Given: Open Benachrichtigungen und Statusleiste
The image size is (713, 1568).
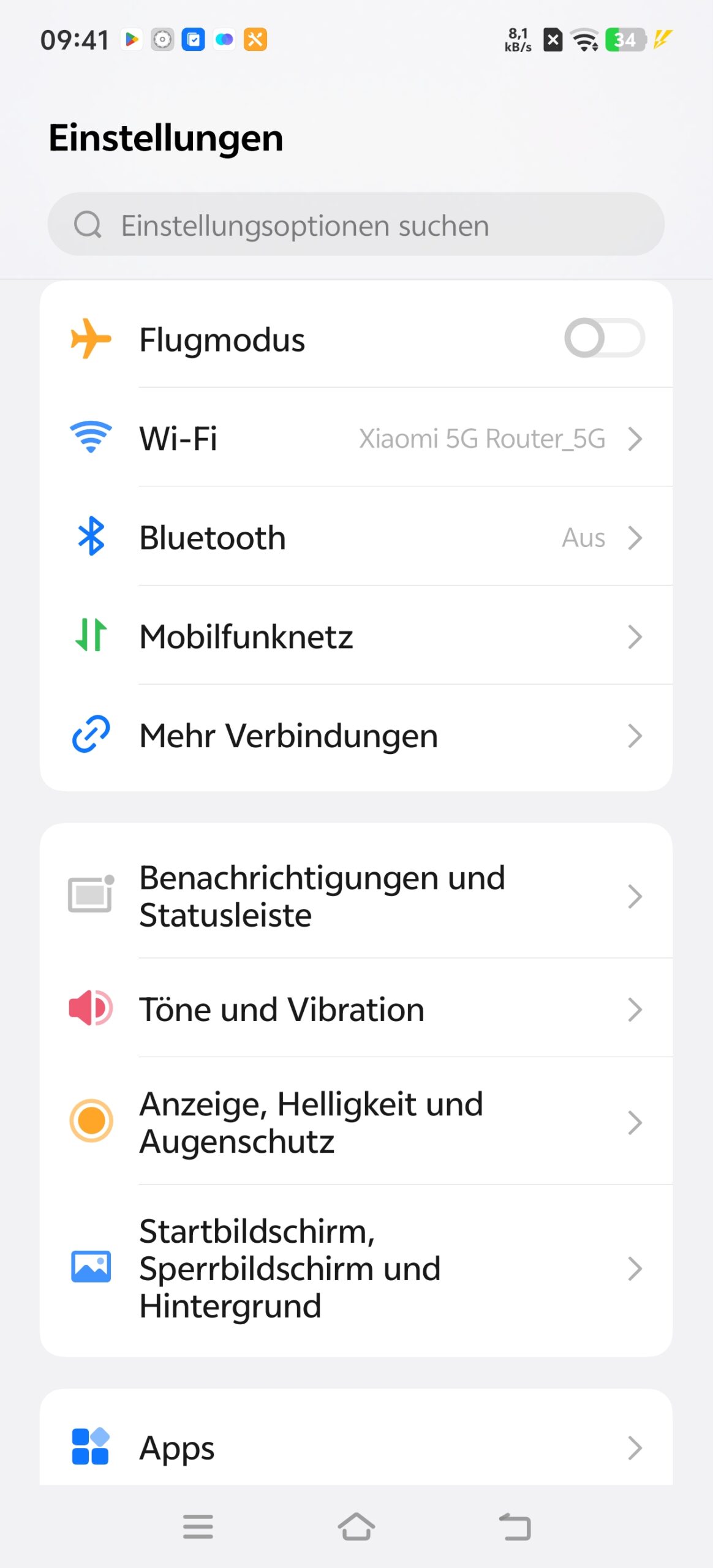Looking at the screenshot, I should point(355,896).
